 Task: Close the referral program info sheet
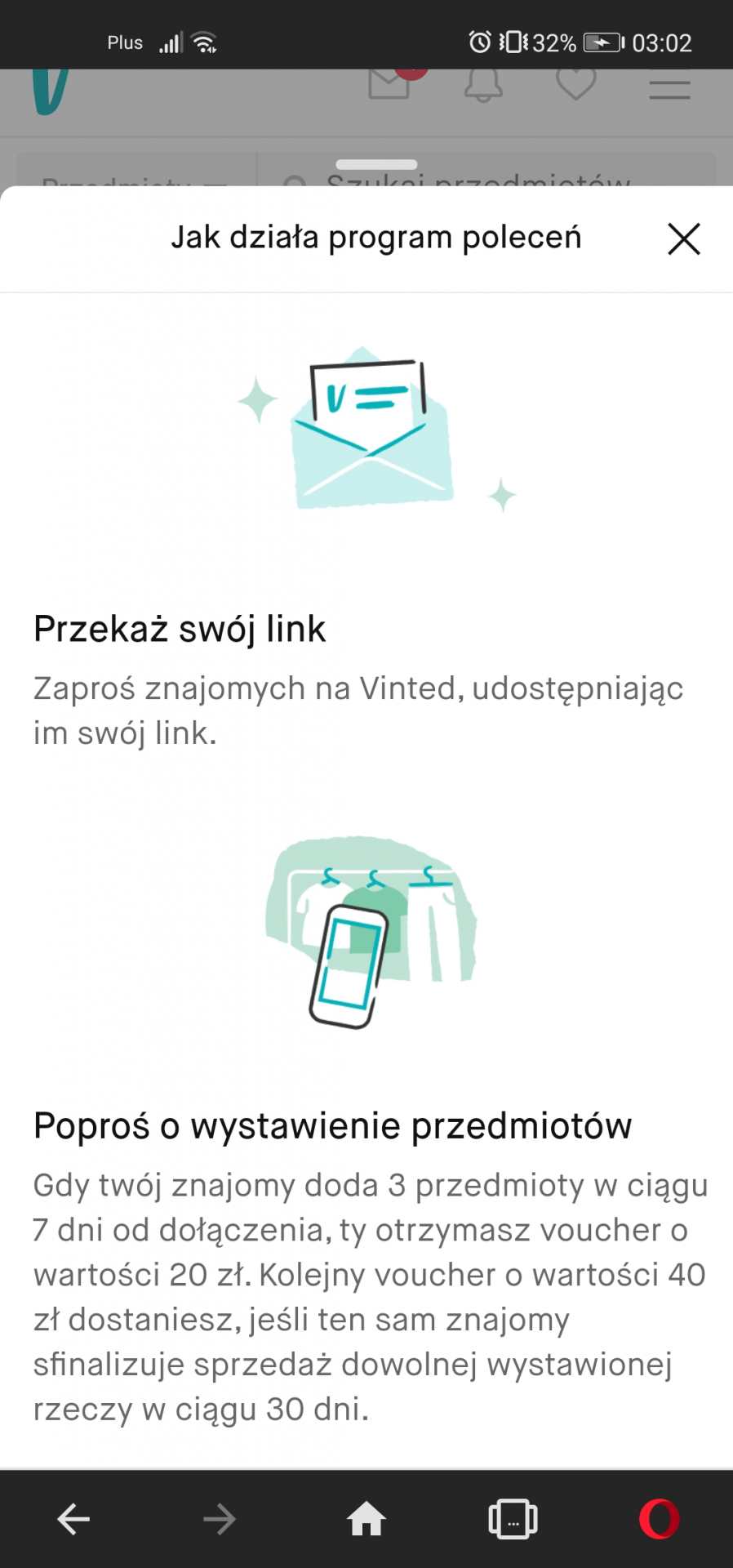point(683,238)
